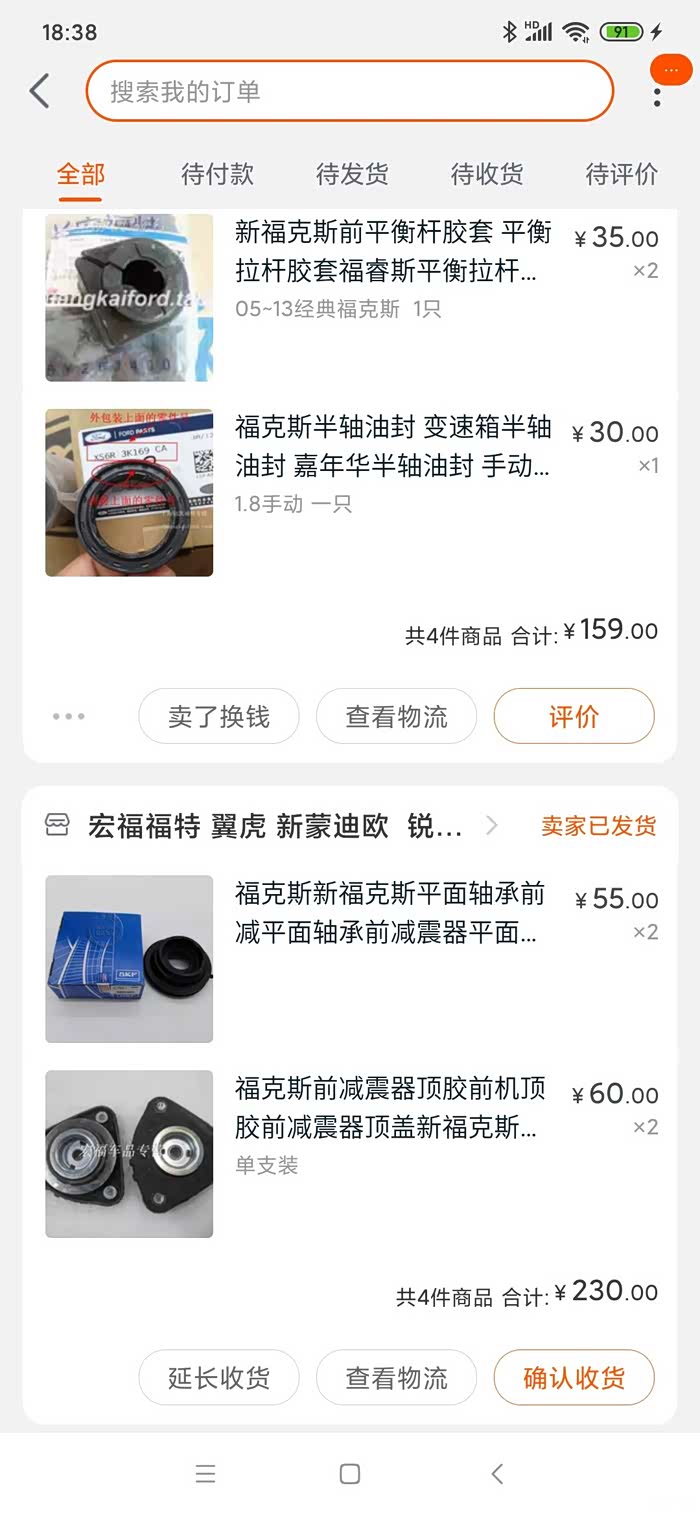Open the 福克斯新福克斯平面轴承 order item
This screenshot has width=700, height=1516.
click(x=390, y=913)
